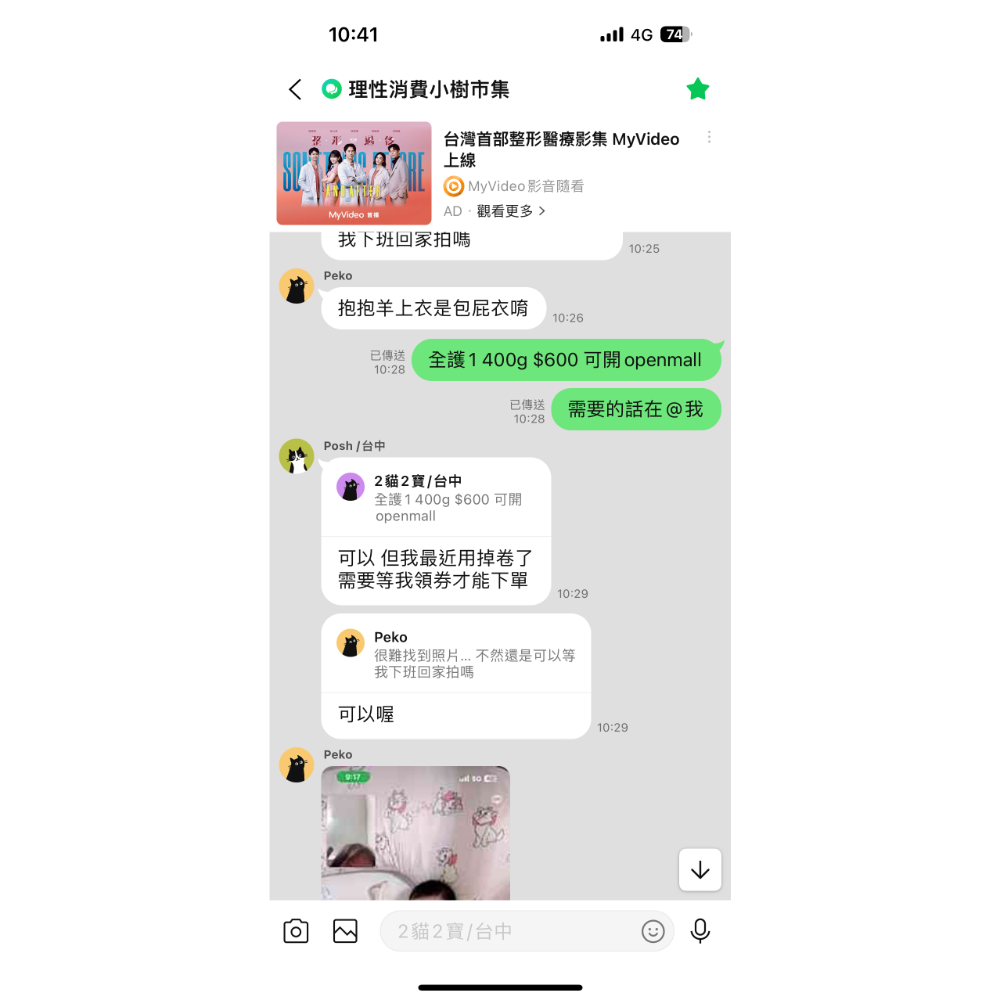Screen dimensions: 1000x1000
Task: Open the photo gallery picker
Action: click(x=345, y=931)
